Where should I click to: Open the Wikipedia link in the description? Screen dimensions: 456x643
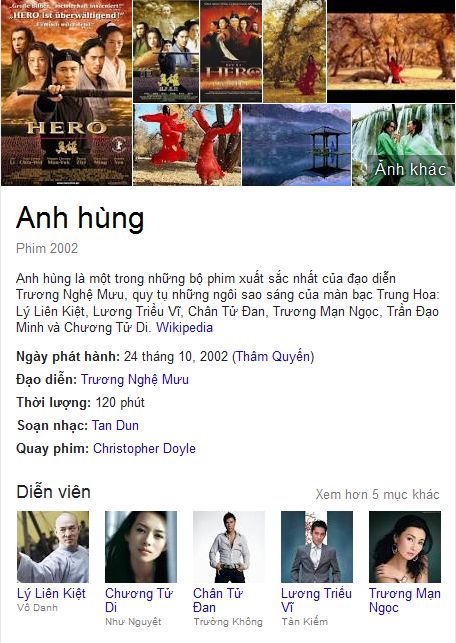[184, 328]
